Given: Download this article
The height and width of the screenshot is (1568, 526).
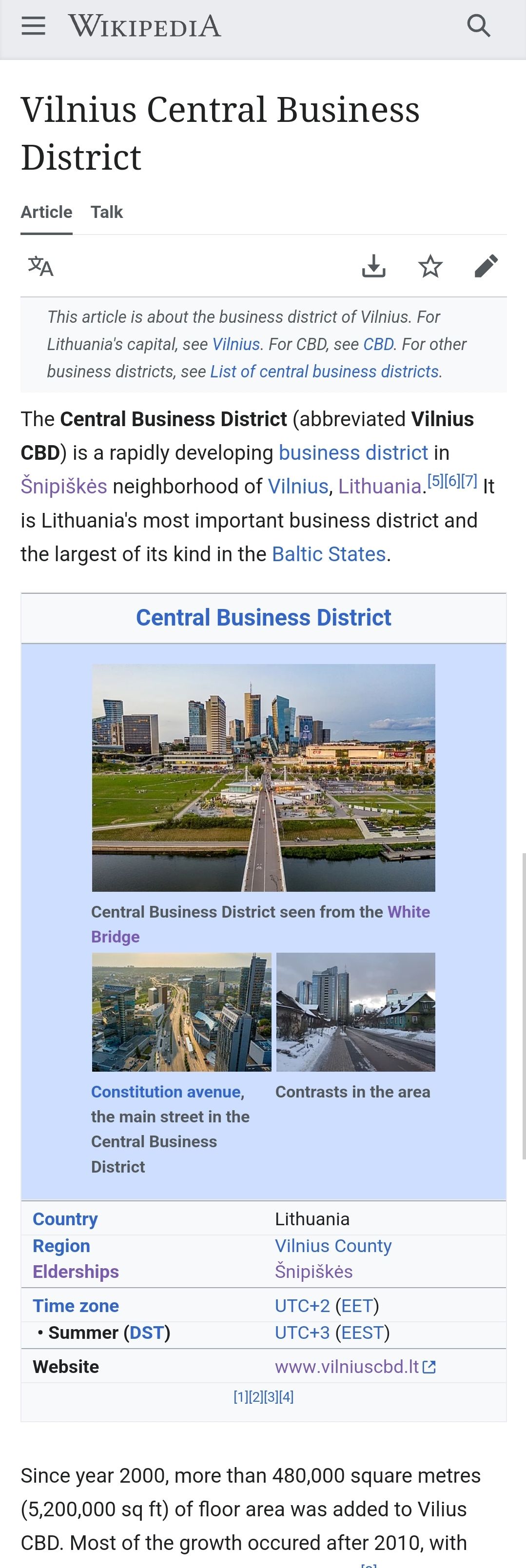Looking at the screenshot, I should point(374,266).
